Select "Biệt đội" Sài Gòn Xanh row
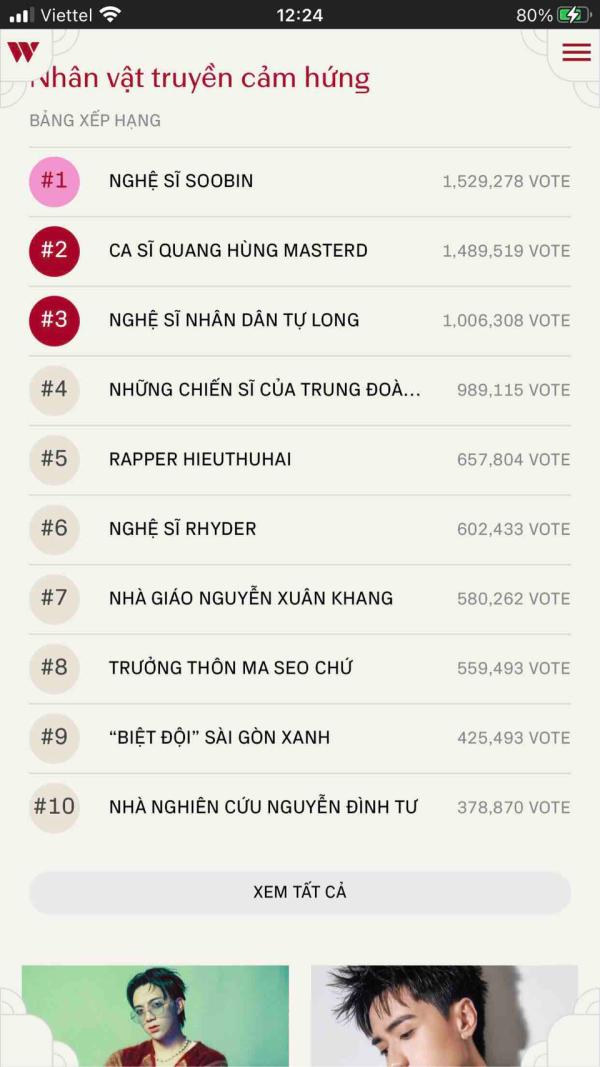Screen dimensions: 600x1067 point(300,738)
